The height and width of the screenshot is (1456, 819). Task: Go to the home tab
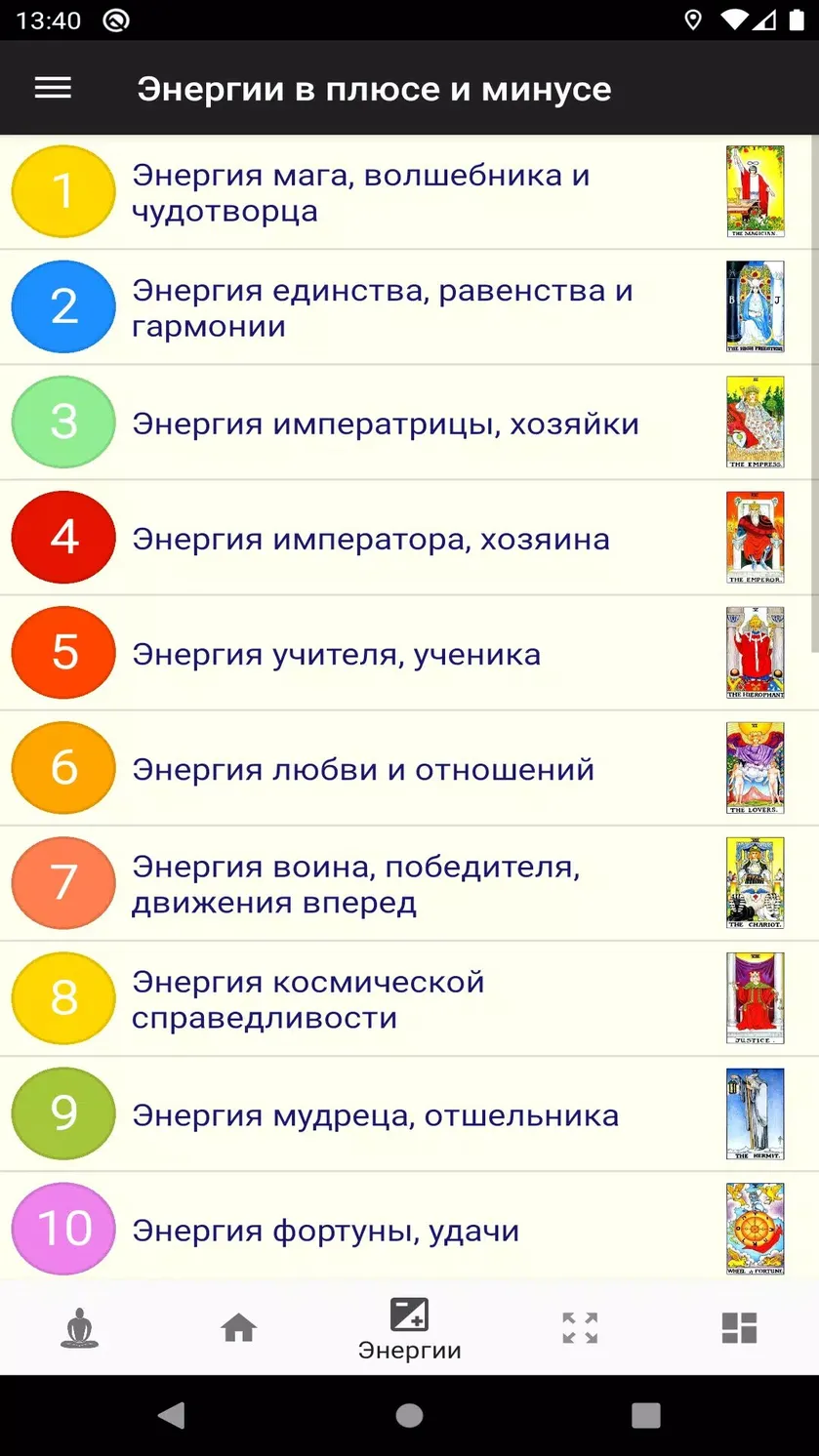tap(239, 1328)
